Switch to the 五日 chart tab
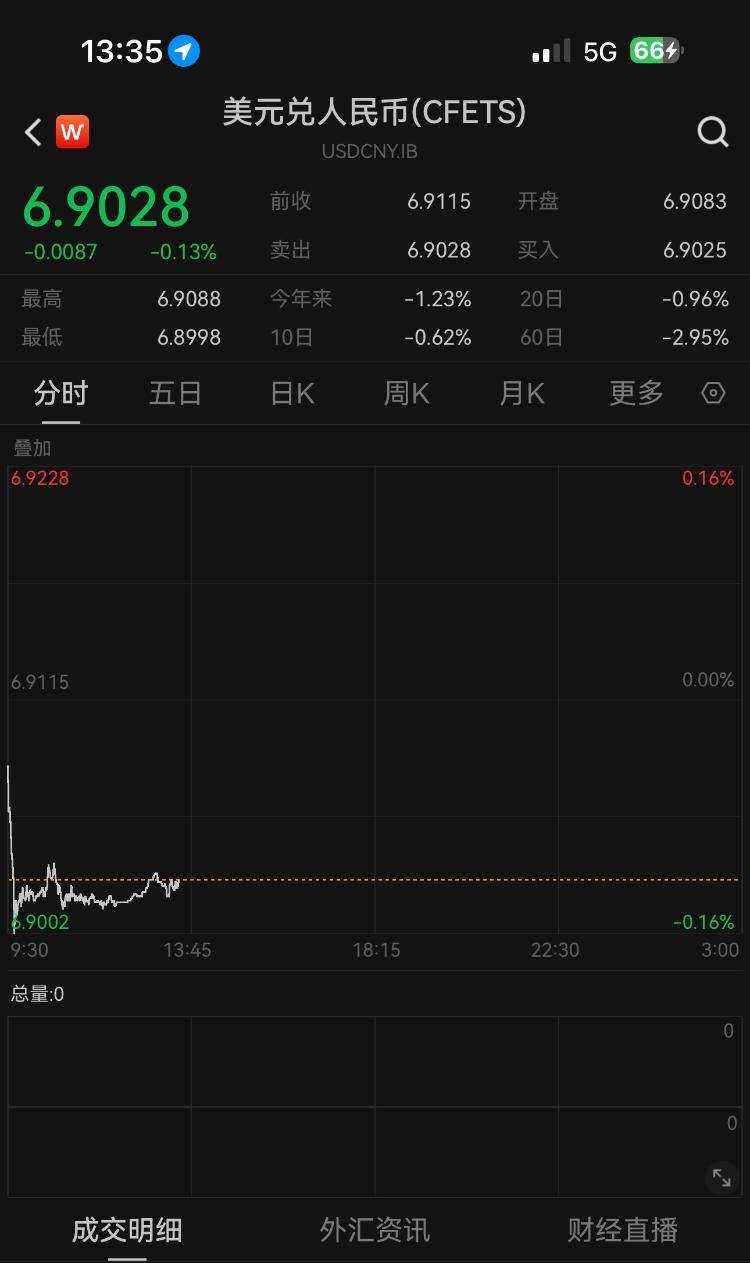 (176, 394)
